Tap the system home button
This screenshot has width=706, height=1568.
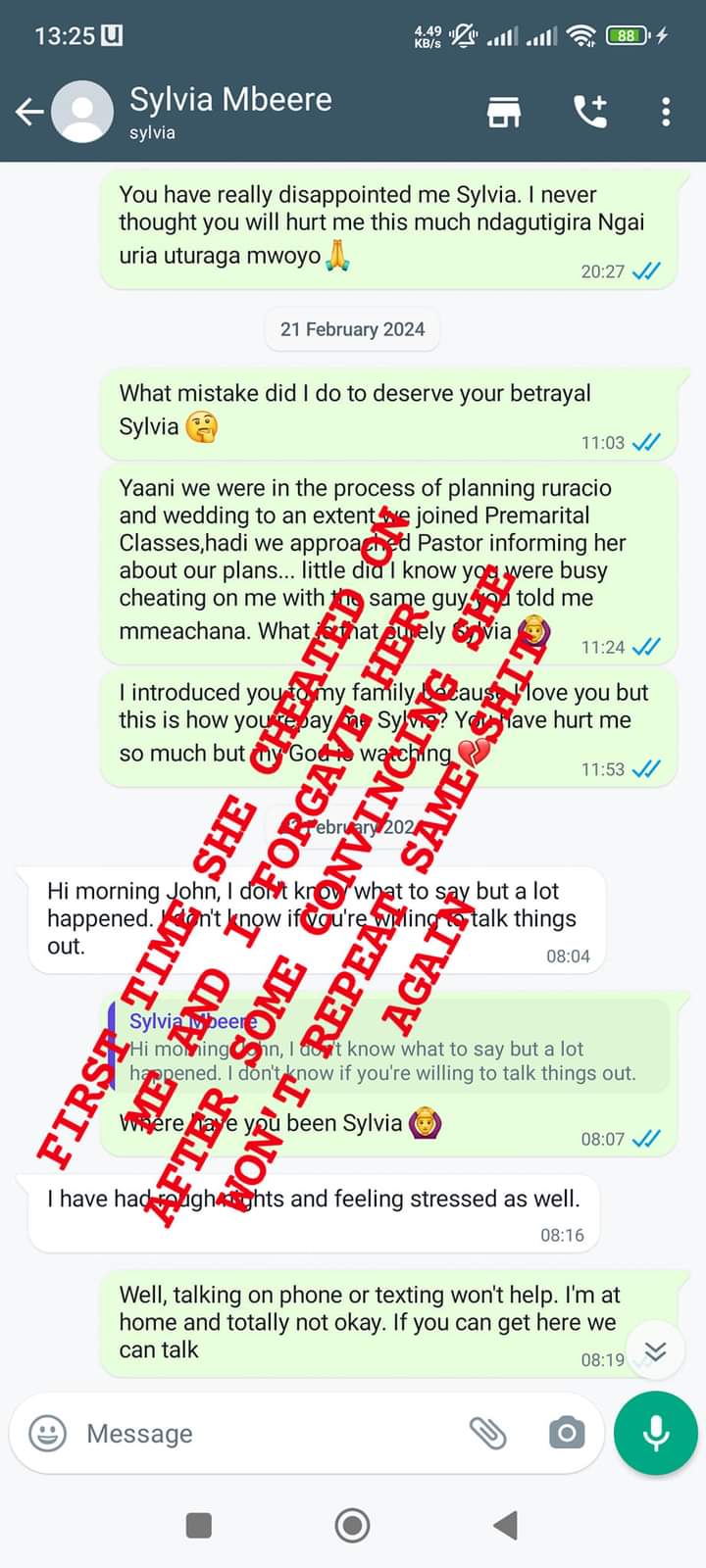[x=353, y=1525]
